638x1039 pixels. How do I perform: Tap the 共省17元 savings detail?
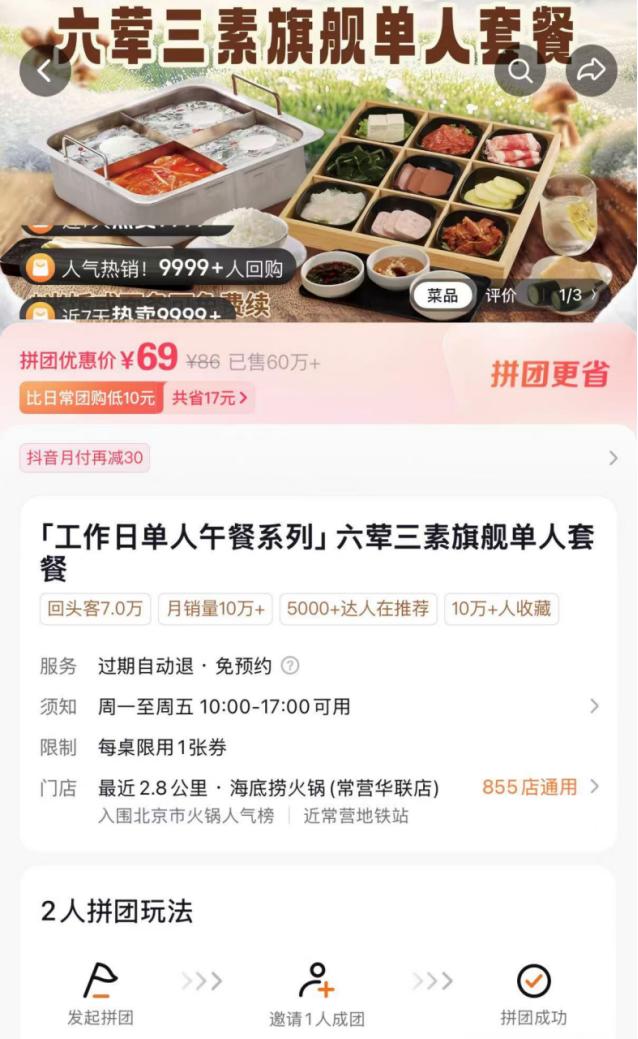pyautogui.click(x=210, y=398)
